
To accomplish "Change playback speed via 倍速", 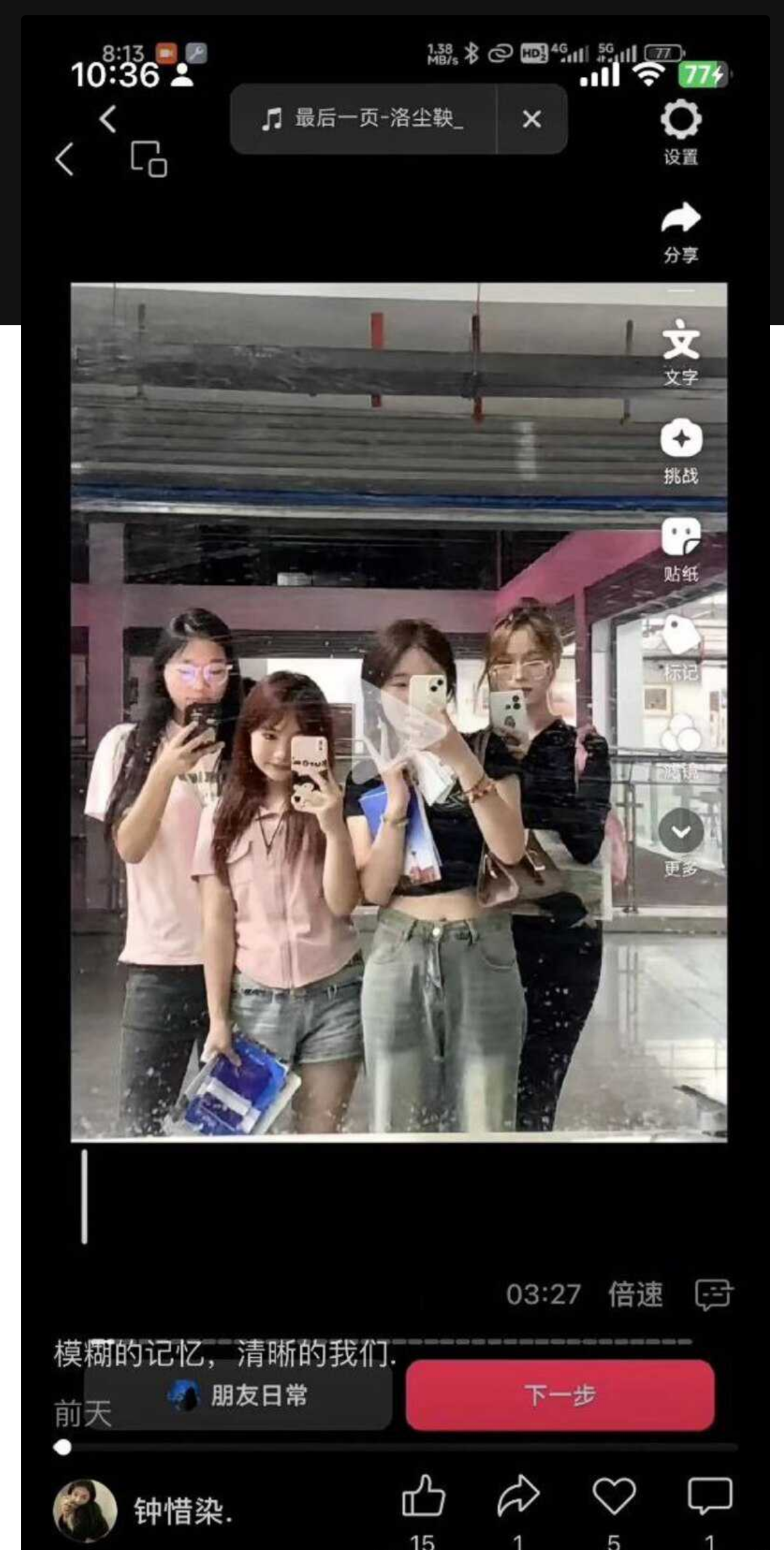I will click(635, 1294).
